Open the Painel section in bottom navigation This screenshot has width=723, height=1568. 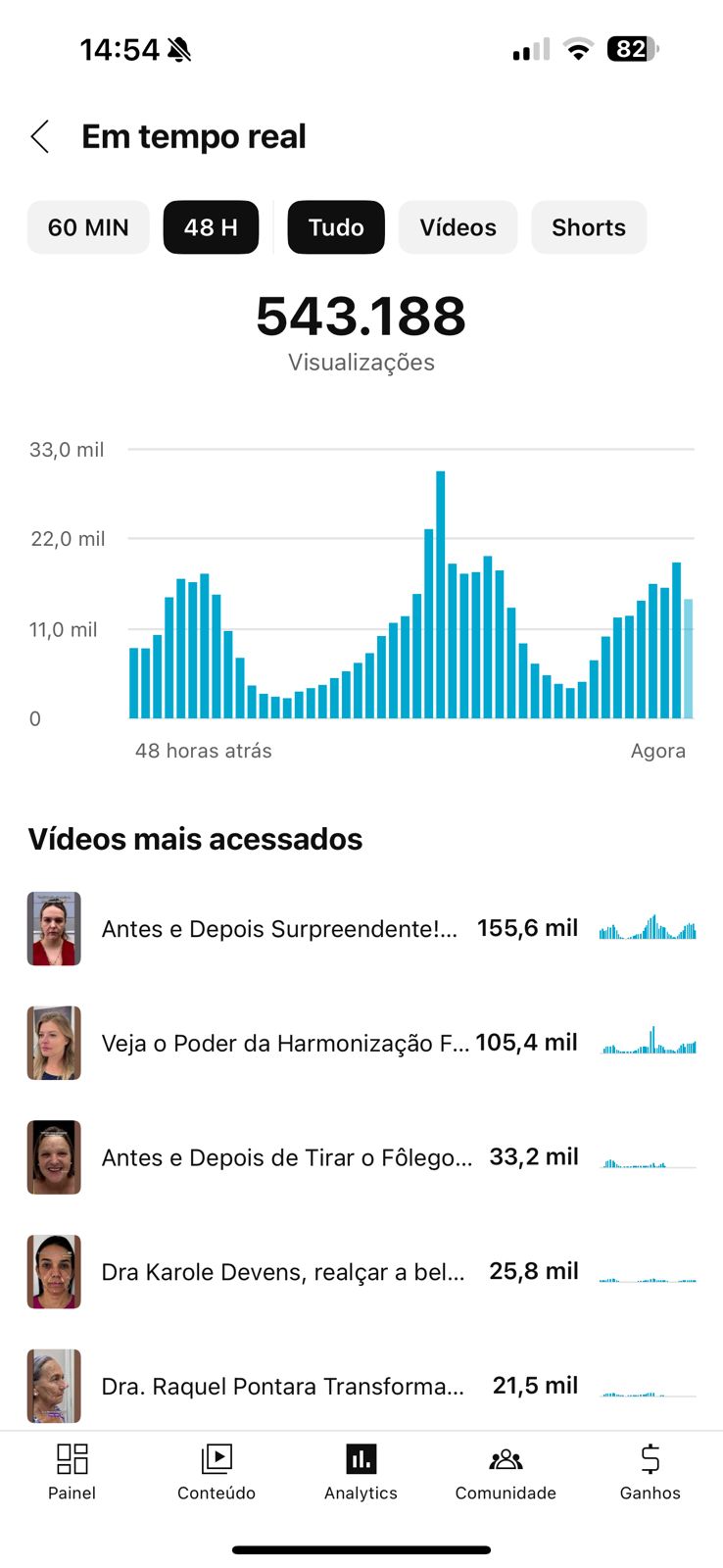[71, 1470]
